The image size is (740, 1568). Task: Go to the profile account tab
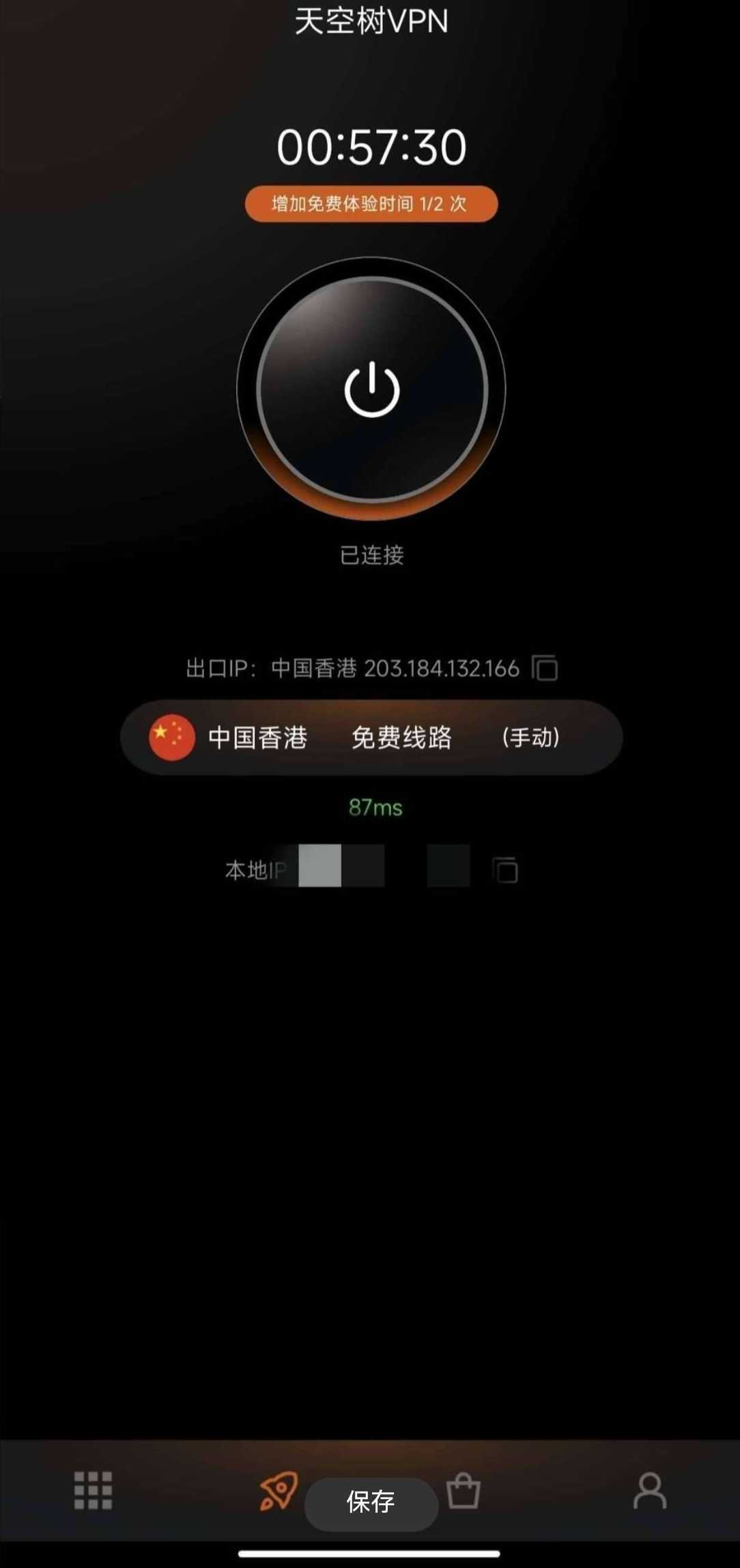[650, 1490]
